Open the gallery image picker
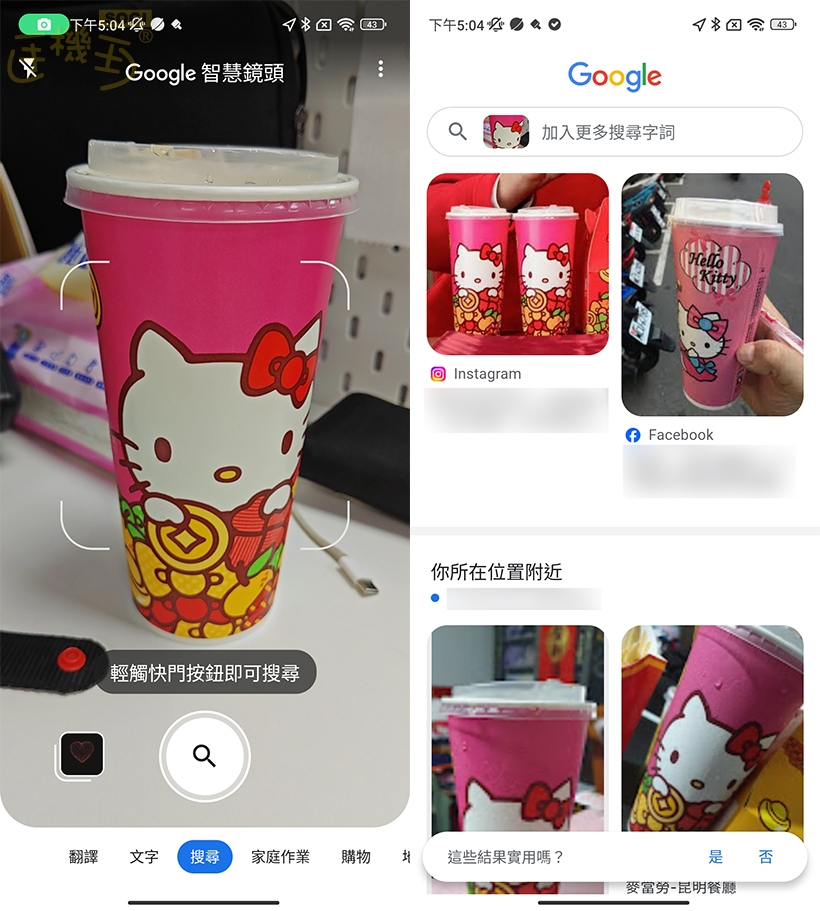The width and height of the screenshot is (820, 911). pyautogui.click(x=82, y=756)
